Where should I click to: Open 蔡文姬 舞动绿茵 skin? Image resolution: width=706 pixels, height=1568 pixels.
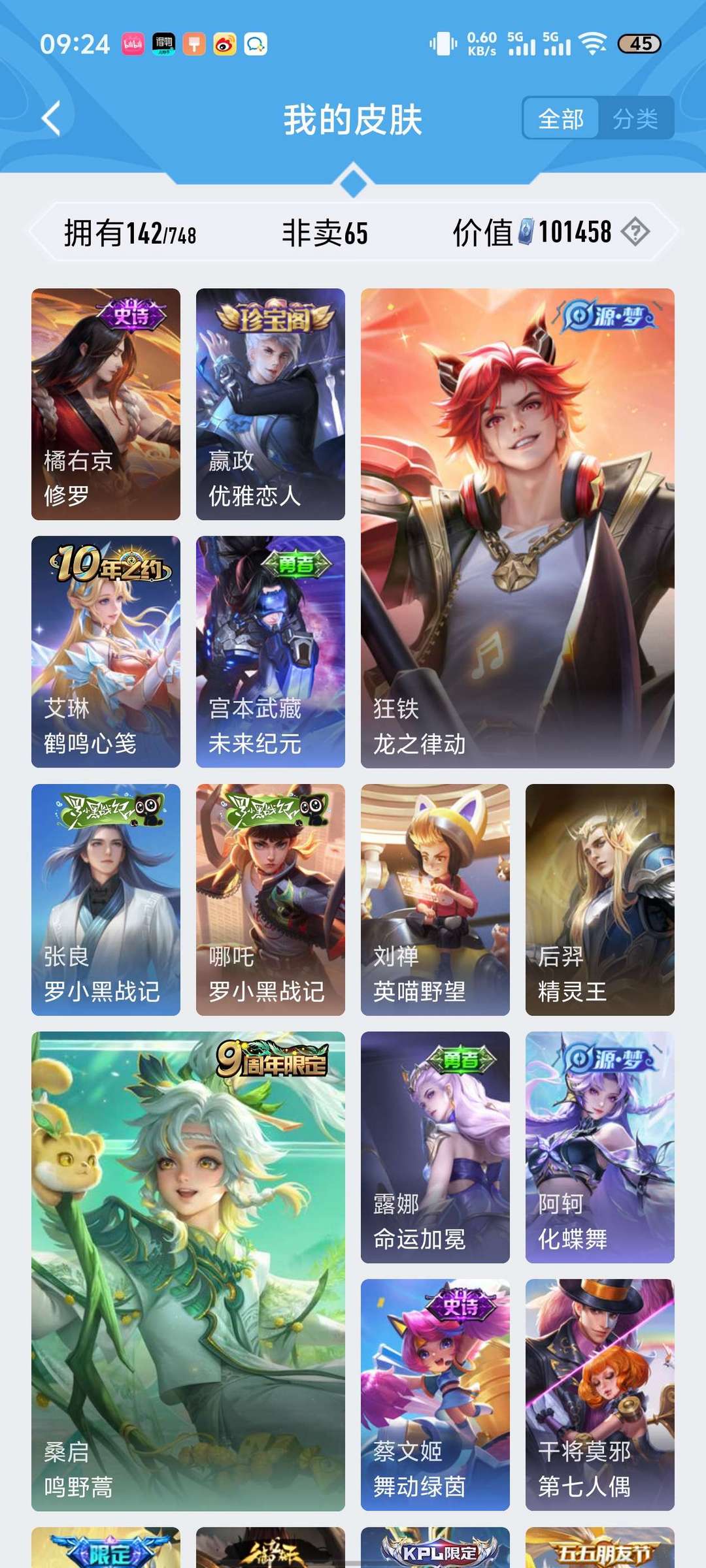pyautogui.click(x=435, y=1394)
